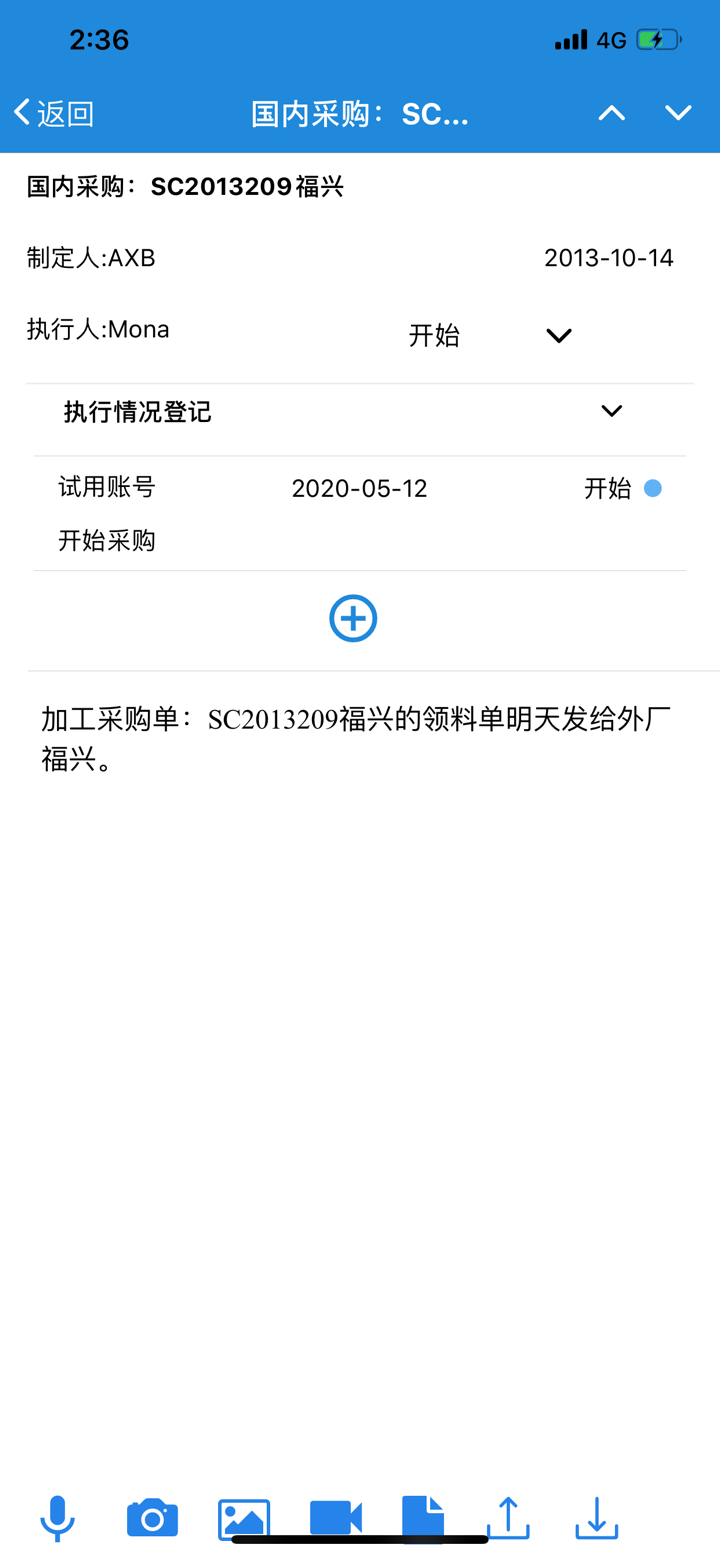Open the 开始 status dropdown
The image size is (720, 1558).
[x=559, y=335]
